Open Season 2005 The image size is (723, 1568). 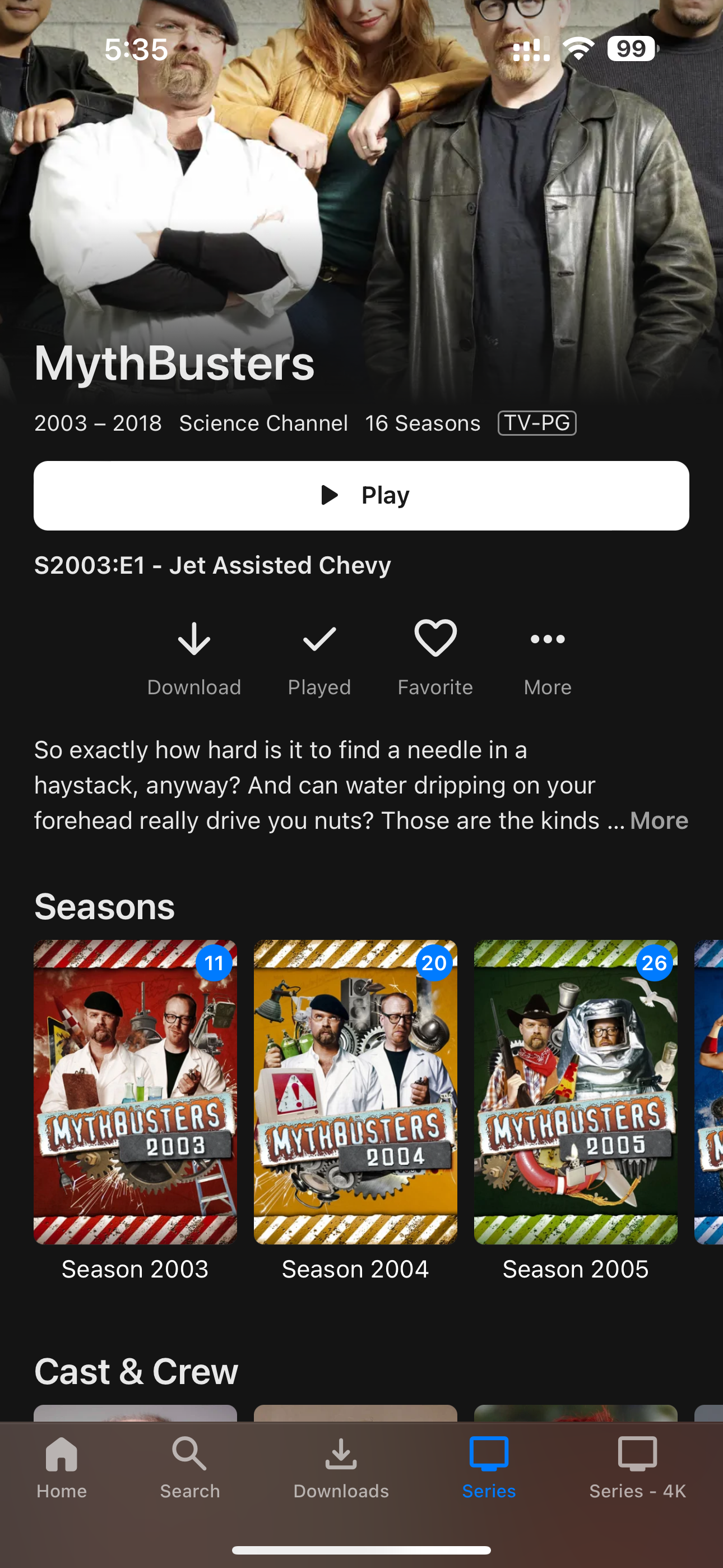pyautogui.click(x=576, y=1092)
